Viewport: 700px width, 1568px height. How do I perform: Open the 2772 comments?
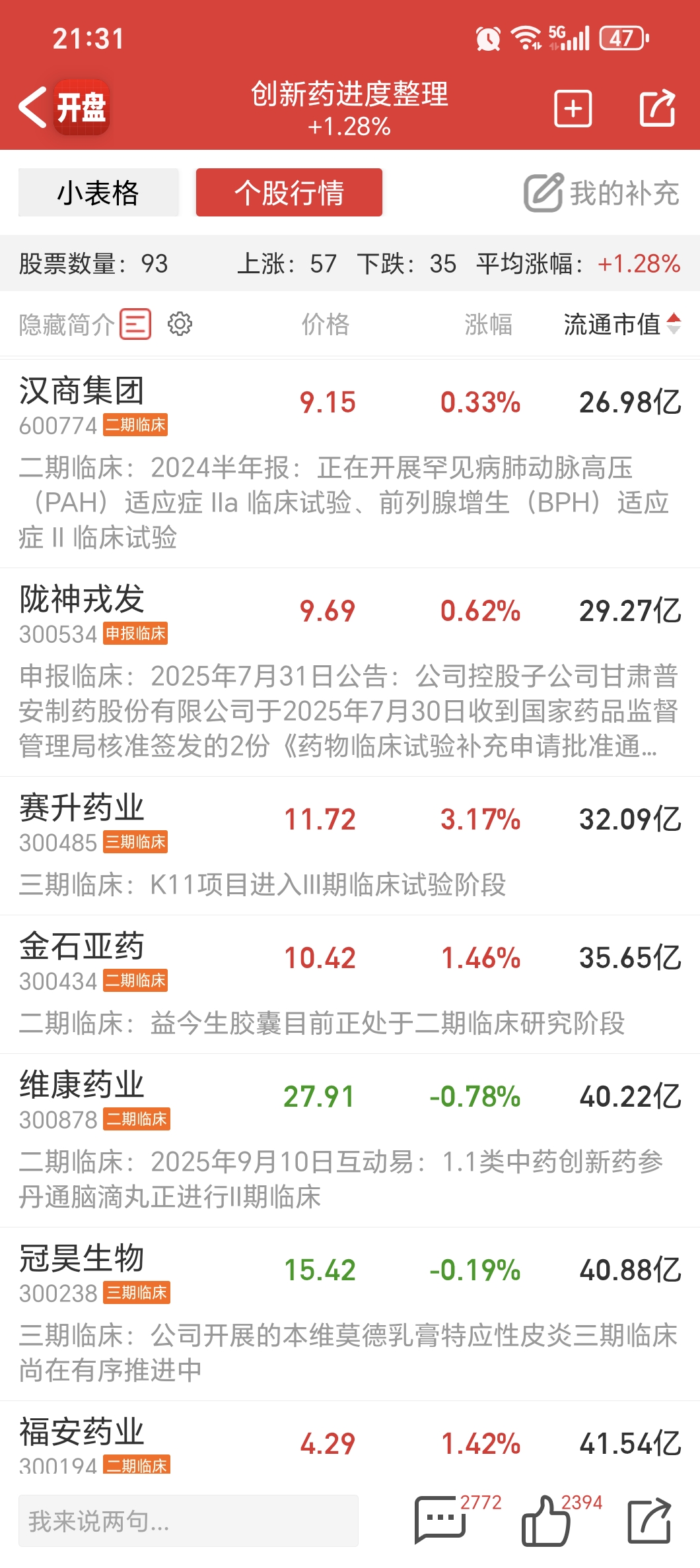point(457,1519)
